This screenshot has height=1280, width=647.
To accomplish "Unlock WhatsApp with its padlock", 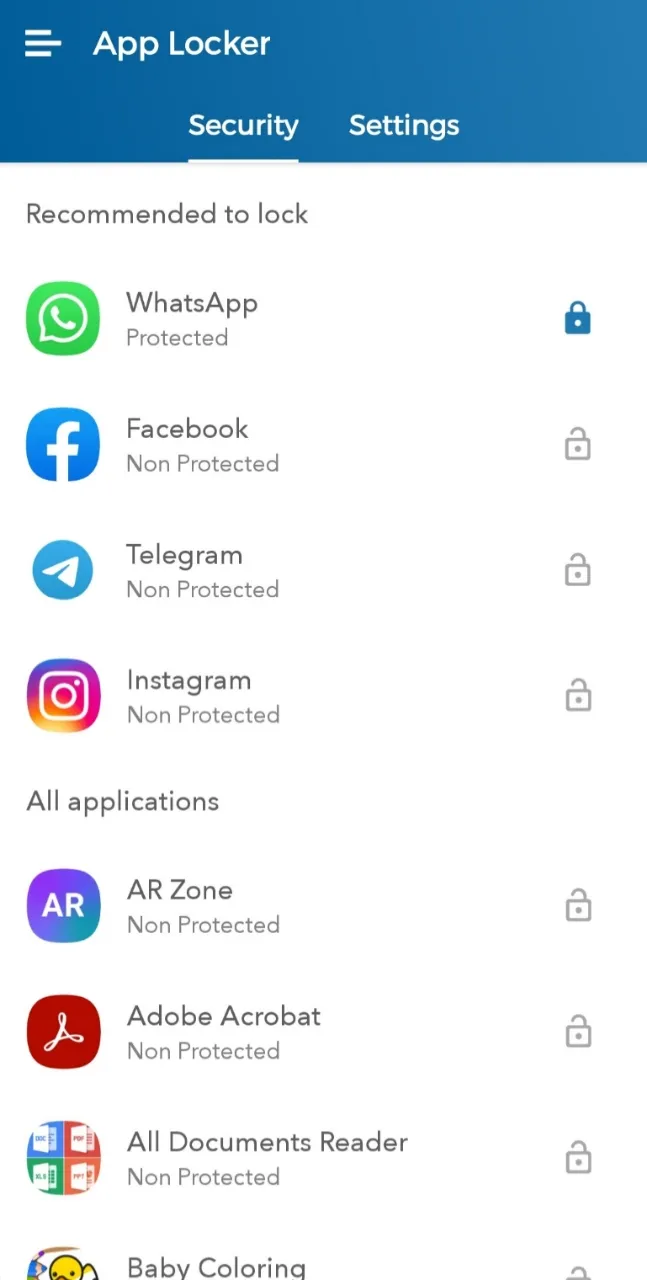I will click(x=577, y=319).
